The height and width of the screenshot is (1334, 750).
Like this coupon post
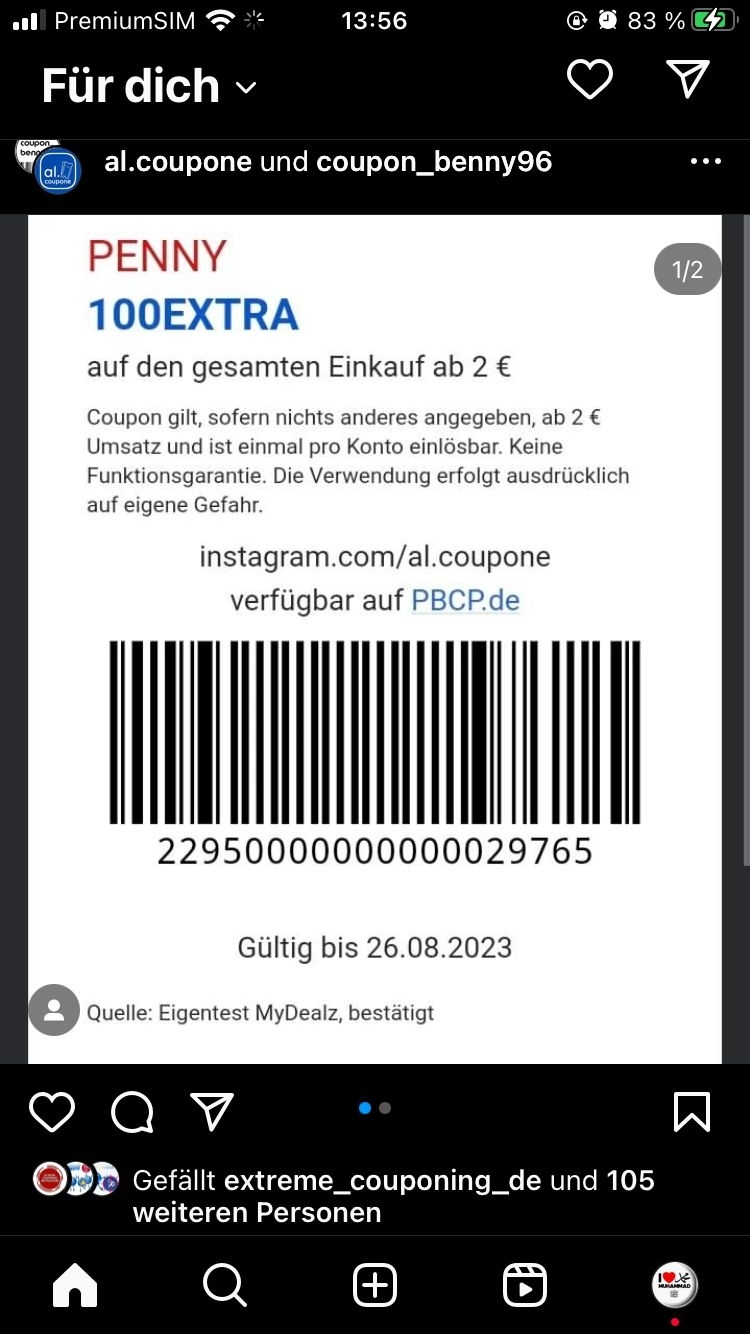(52, 1111)
